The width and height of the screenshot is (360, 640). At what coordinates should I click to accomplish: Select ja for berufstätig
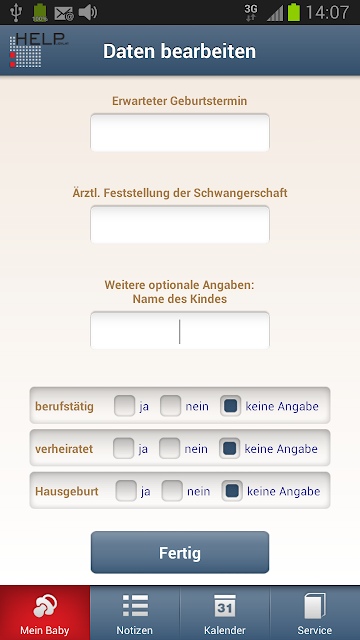(x=124, y=406)
